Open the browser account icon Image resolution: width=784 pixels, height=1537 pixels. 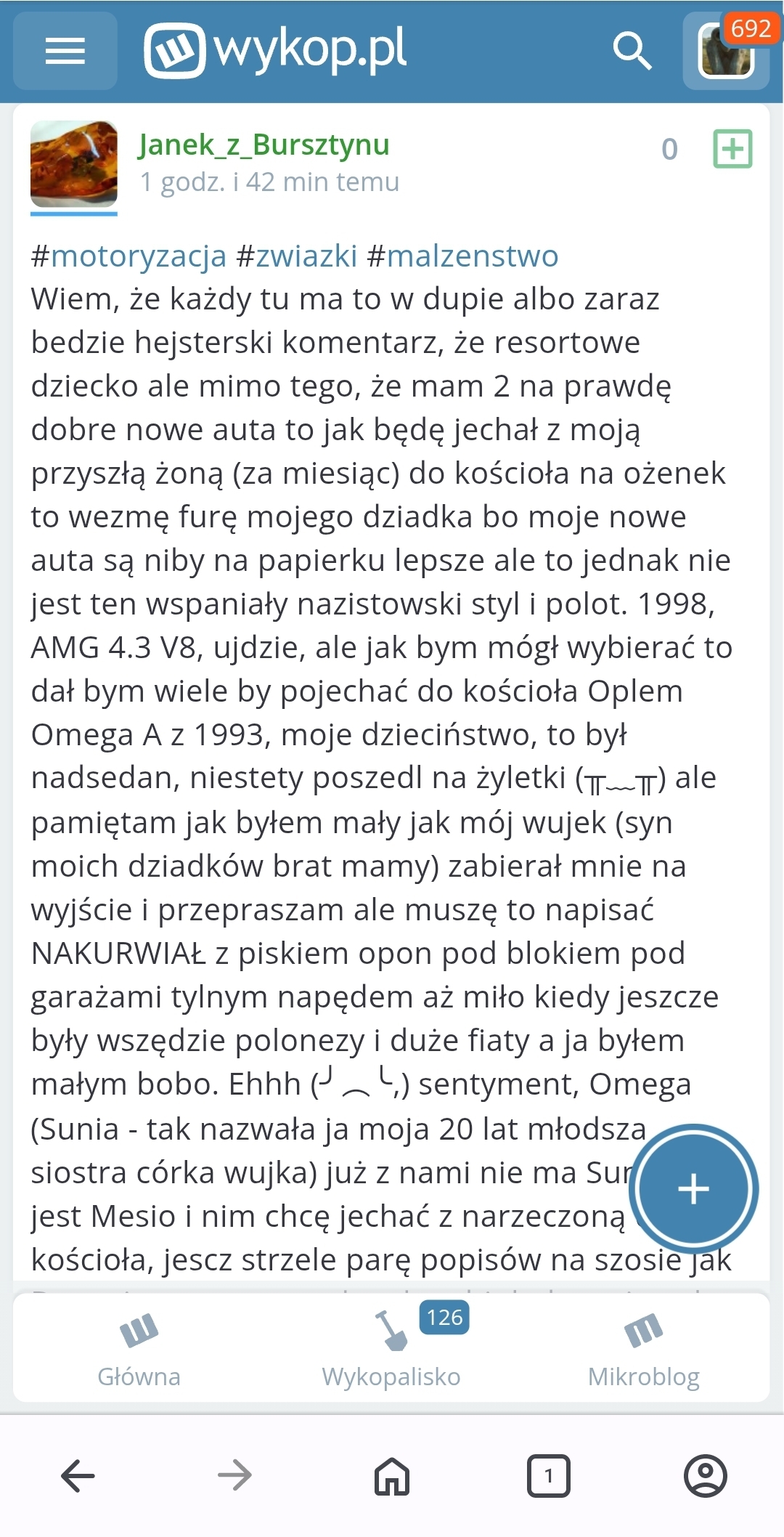705,1476
